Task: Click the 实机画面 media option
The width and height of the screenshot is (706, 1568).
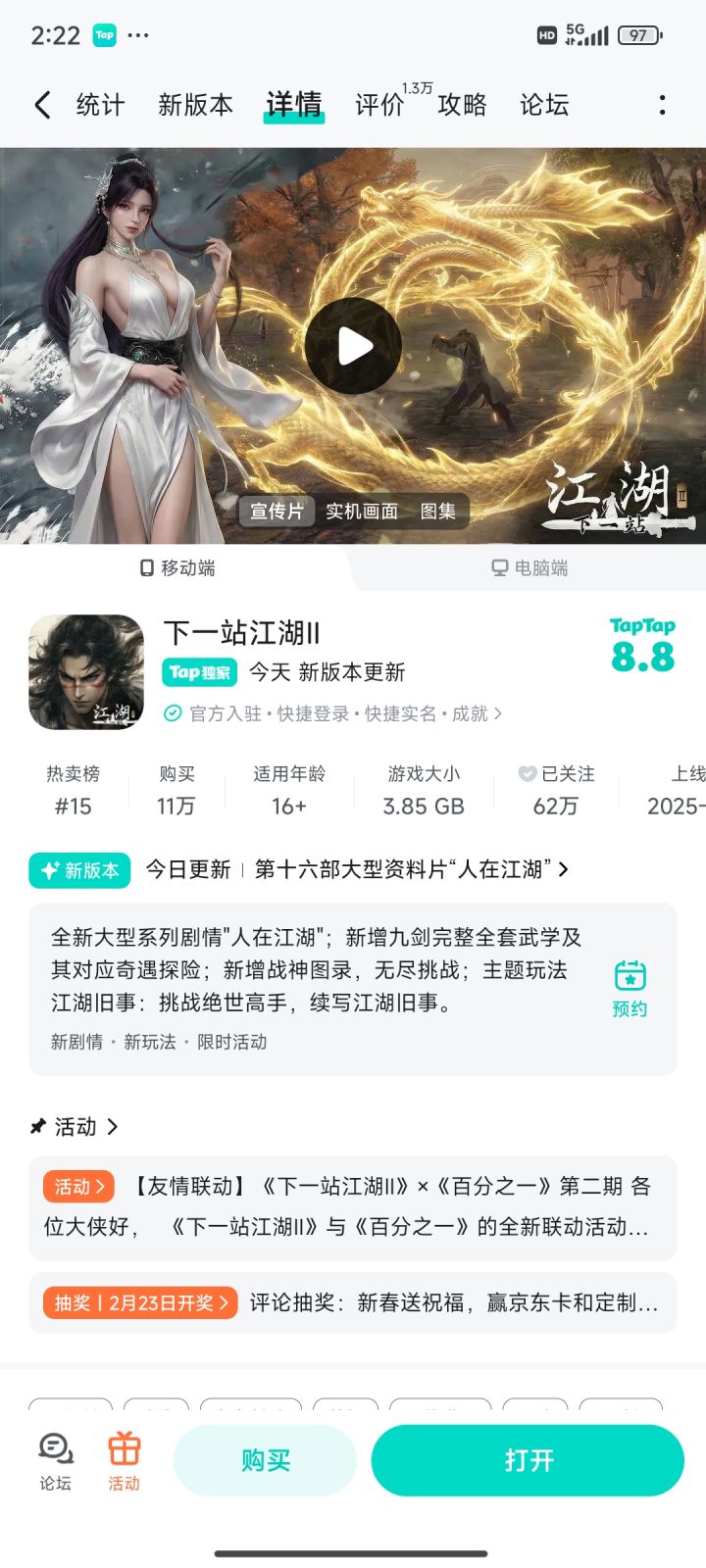Action: coord(364,511)
